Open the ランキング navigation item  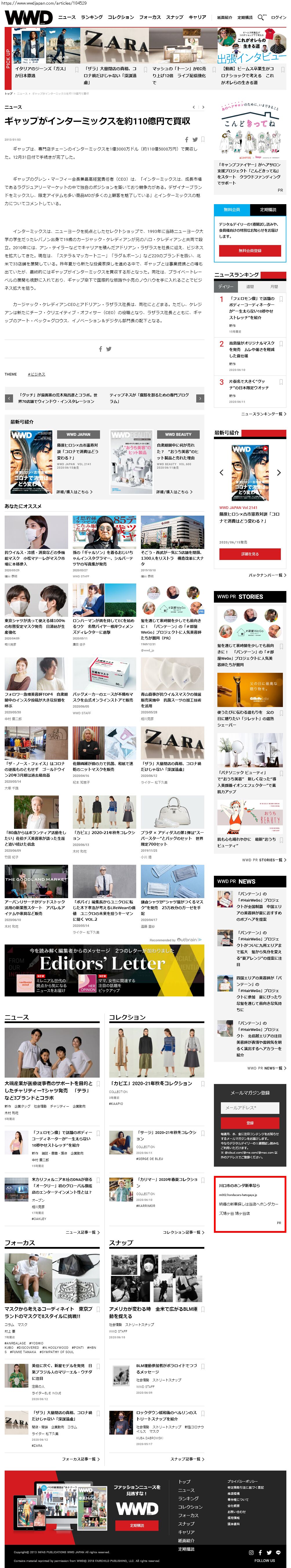[x=92, y=18]
